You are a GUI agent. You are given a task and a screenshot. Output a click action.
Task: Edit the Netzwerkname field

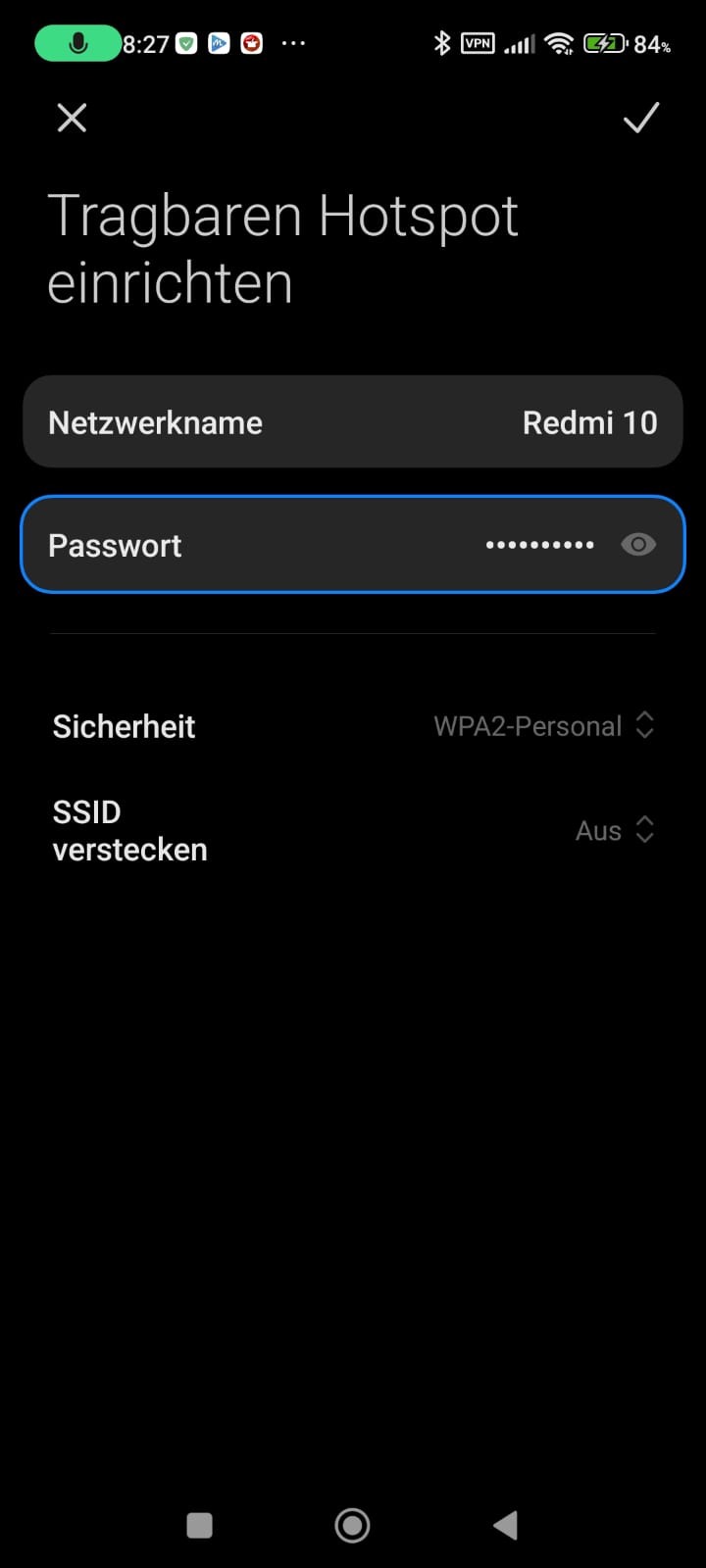click(x=353, y=422)
